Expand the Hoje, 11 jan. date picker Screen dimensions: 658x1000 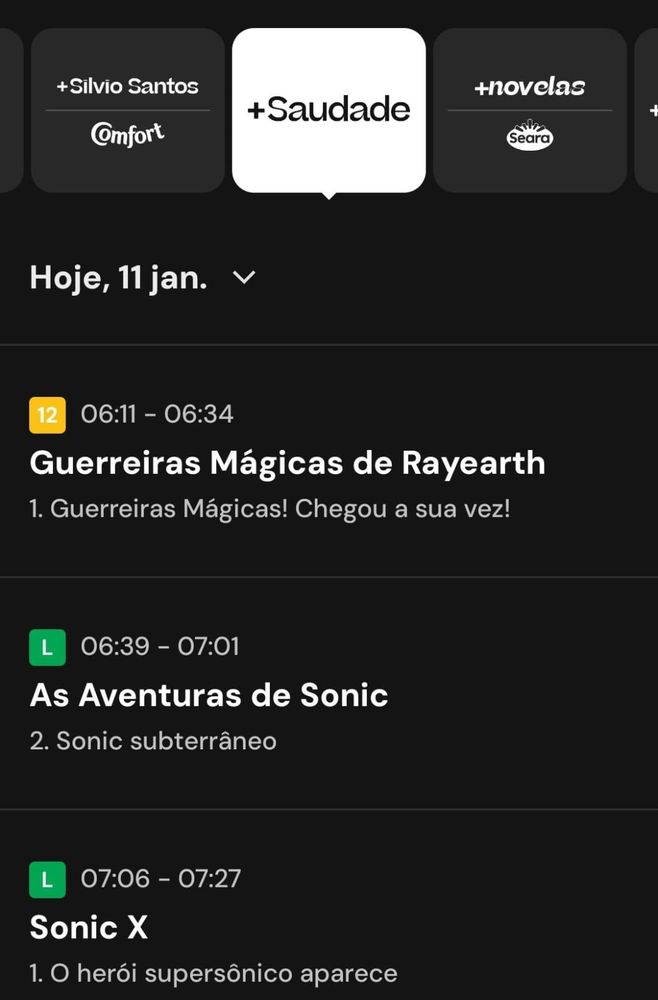tap(143, 277)
